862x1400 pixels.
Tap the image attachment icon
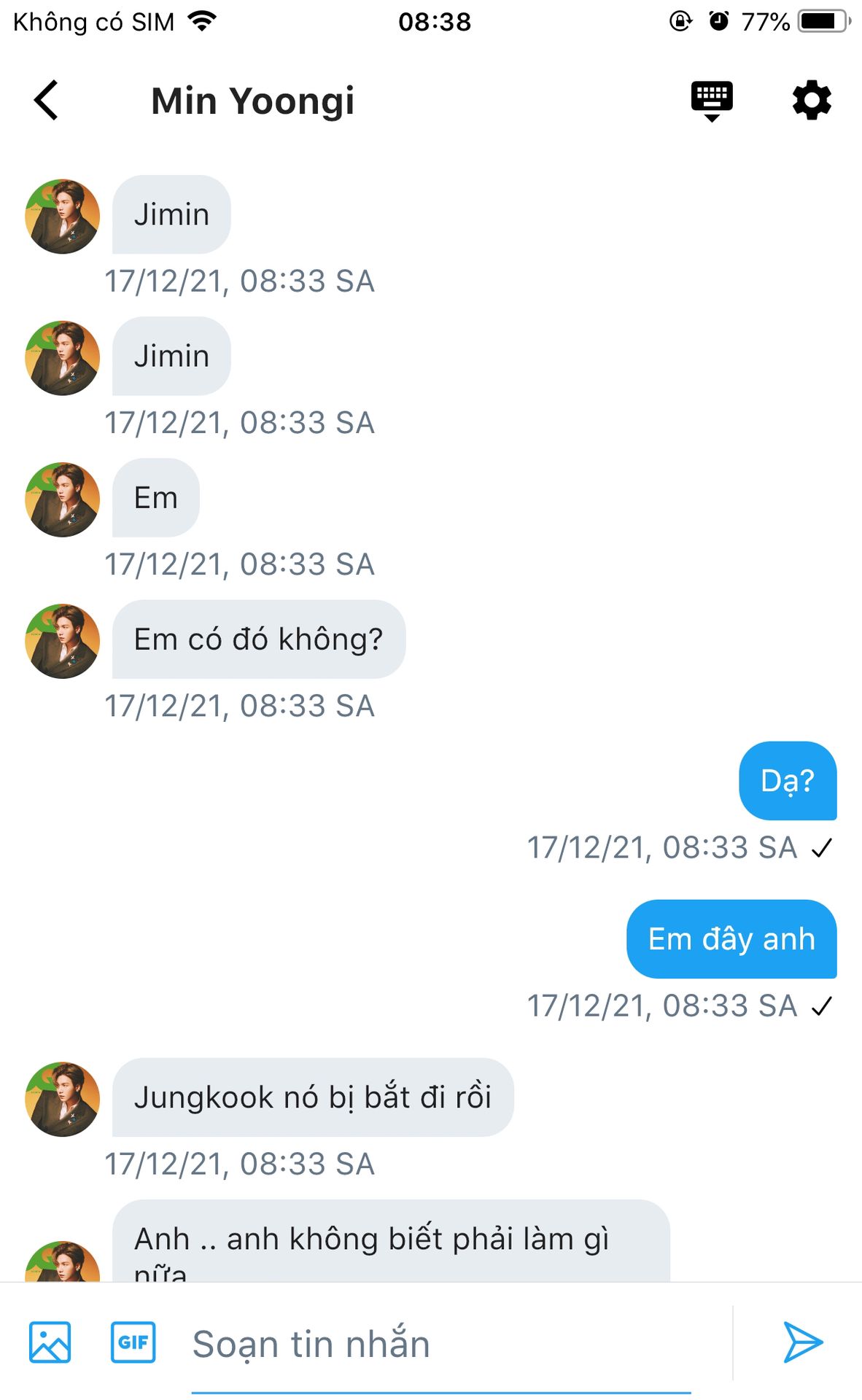(50, 1342)
